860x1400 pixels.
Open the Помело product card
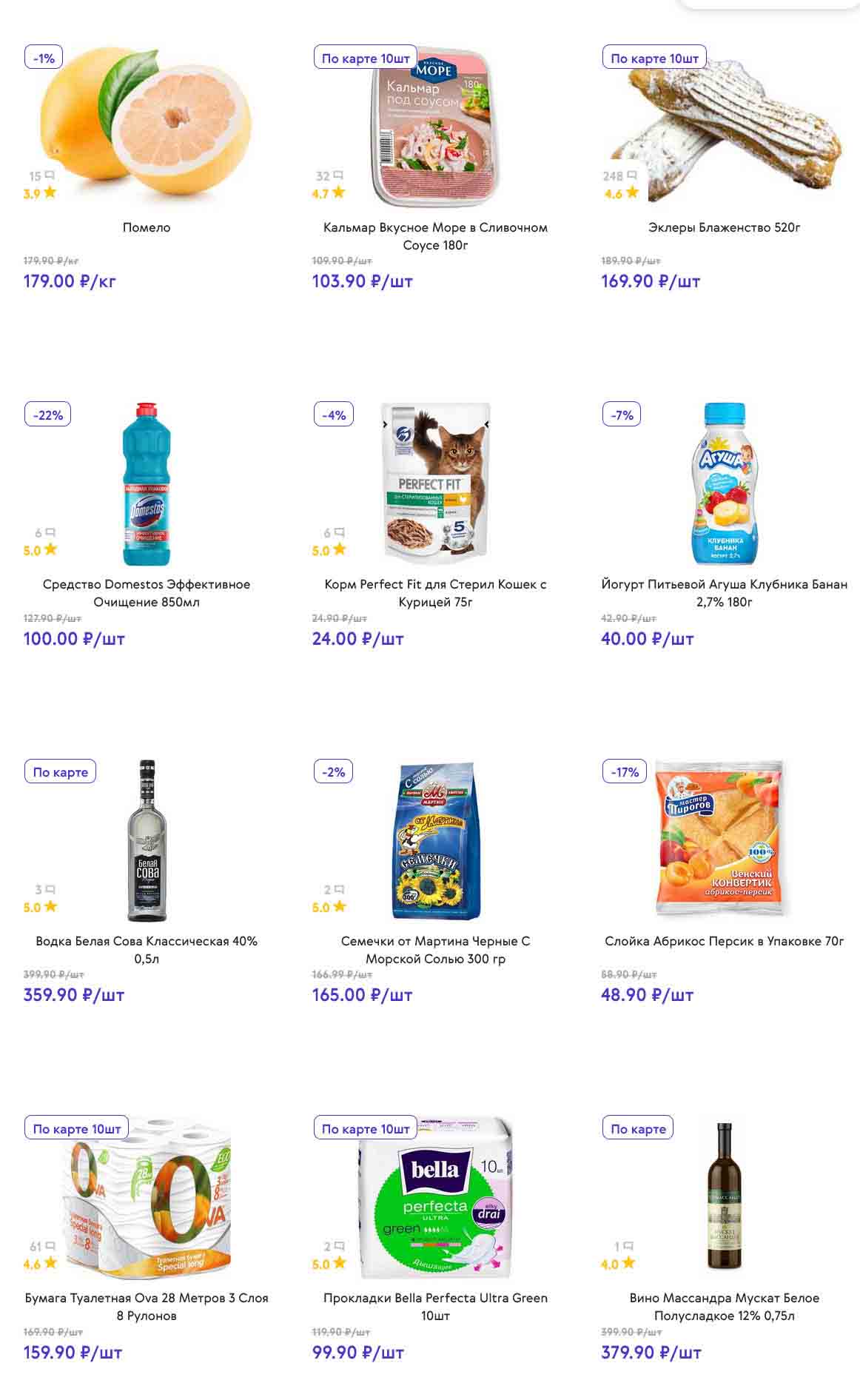[146, 227]
